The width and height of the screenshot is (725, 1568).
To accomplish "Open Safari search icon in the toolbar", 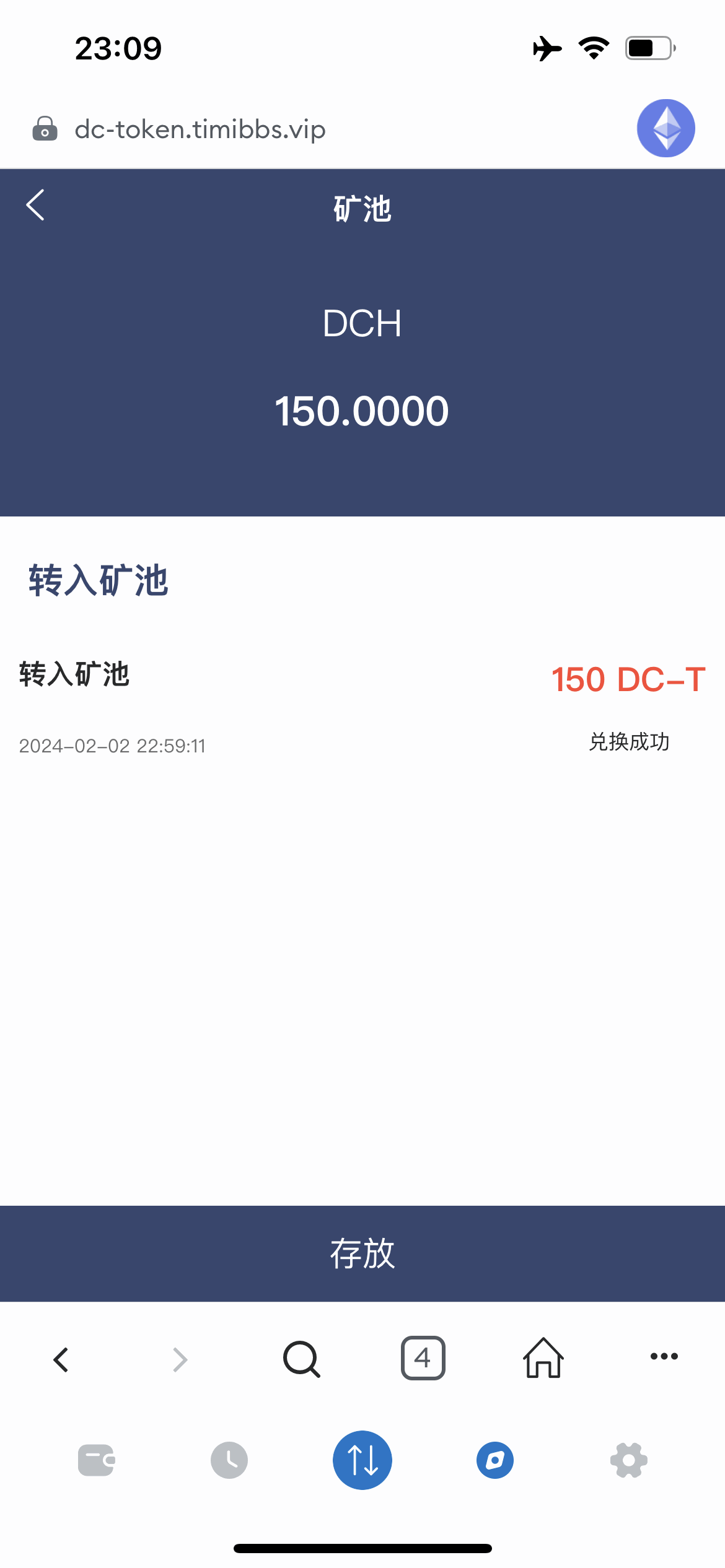I will coord(301,1359).
